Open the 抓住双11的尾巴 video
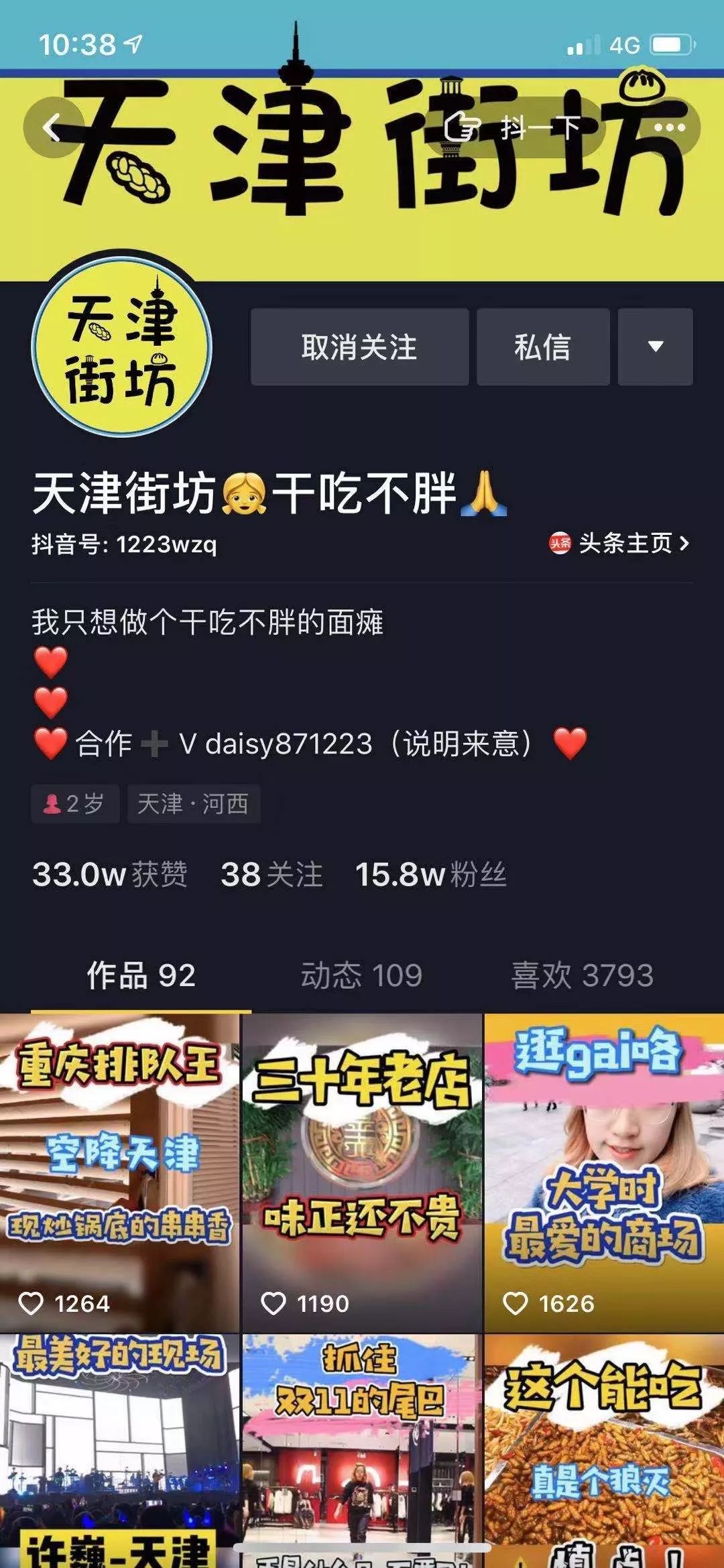Viewport: 724px width, 1568px height. point(362,1451)
